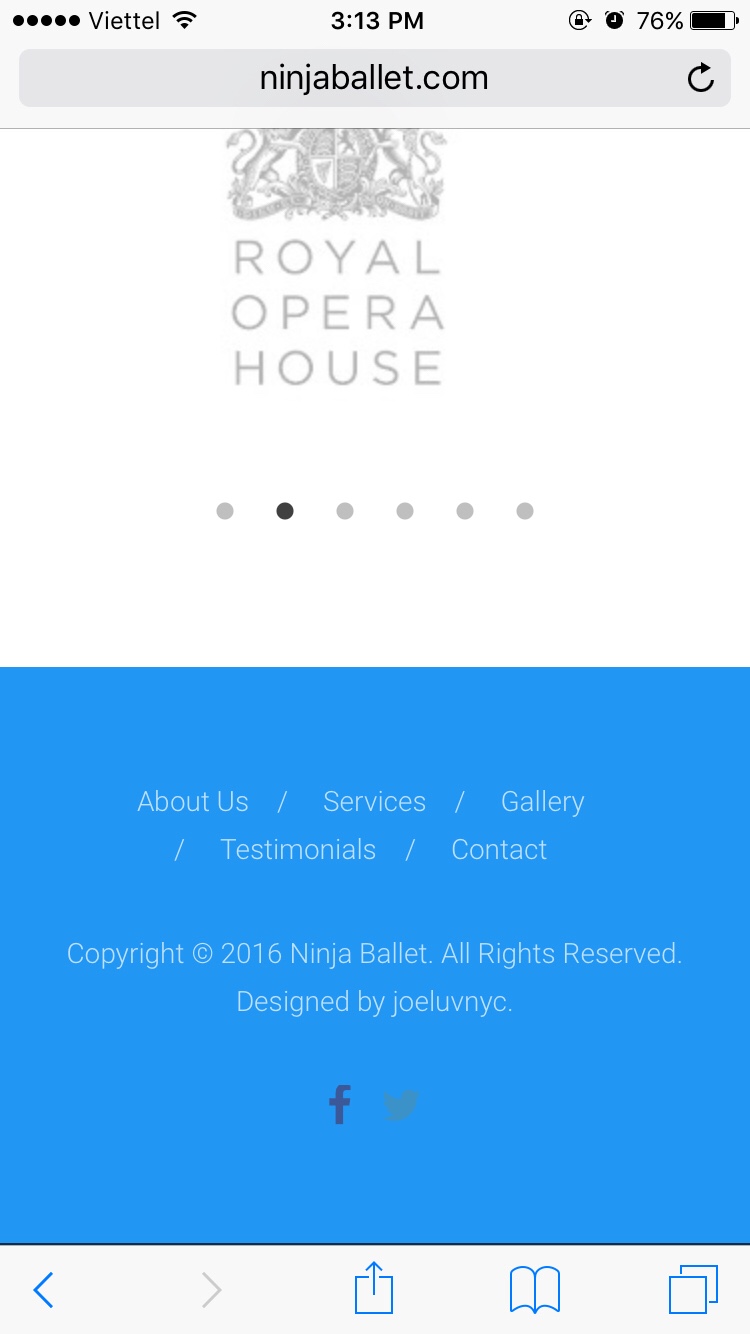View the Testimonials section
The image size is (750, 1334).
(298, 850)
